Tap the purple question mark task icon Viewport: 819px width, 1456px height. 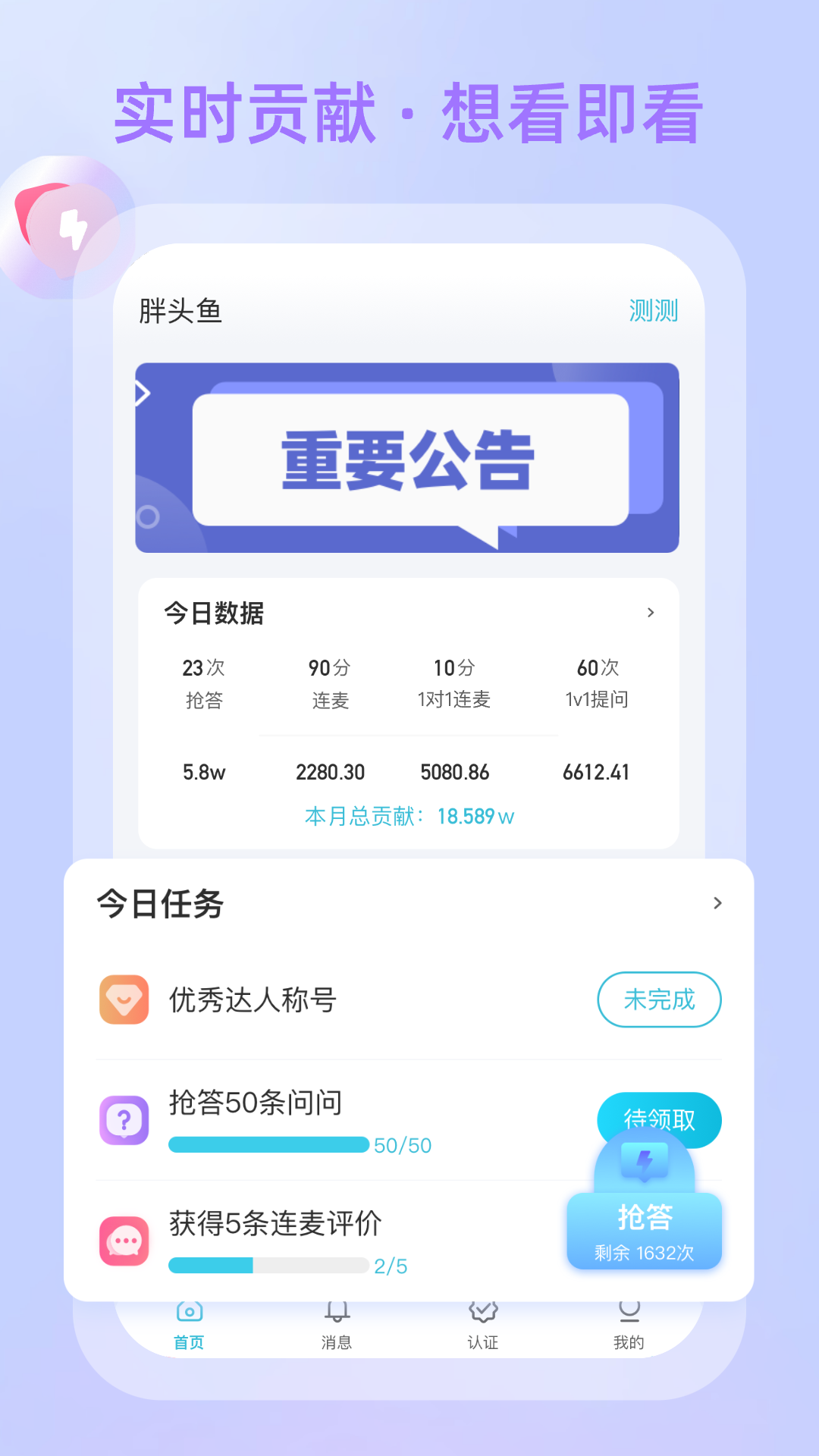(x=124, y=1119)
